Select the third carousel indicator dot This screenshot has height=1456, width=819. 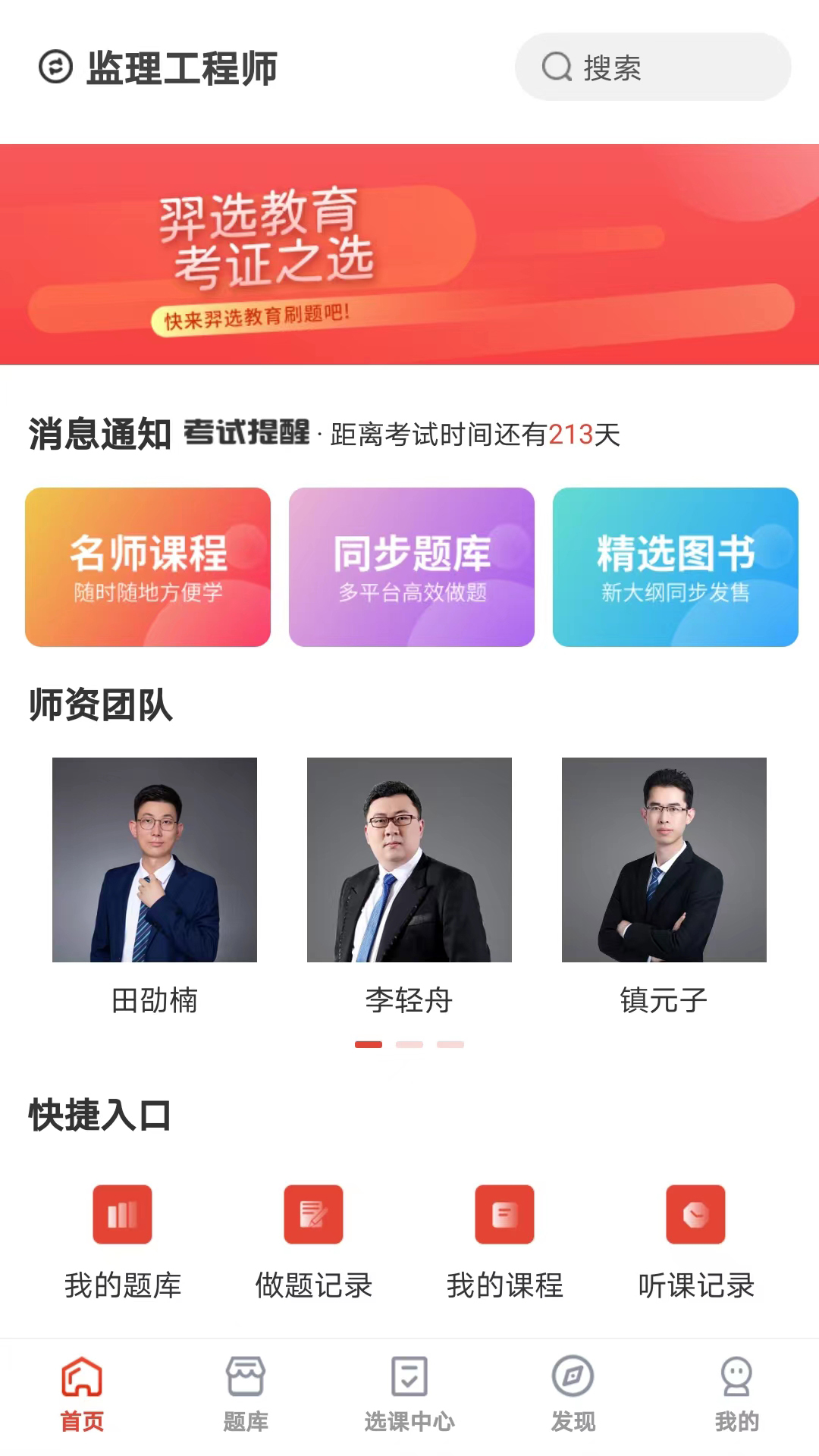coord(451,1043)
